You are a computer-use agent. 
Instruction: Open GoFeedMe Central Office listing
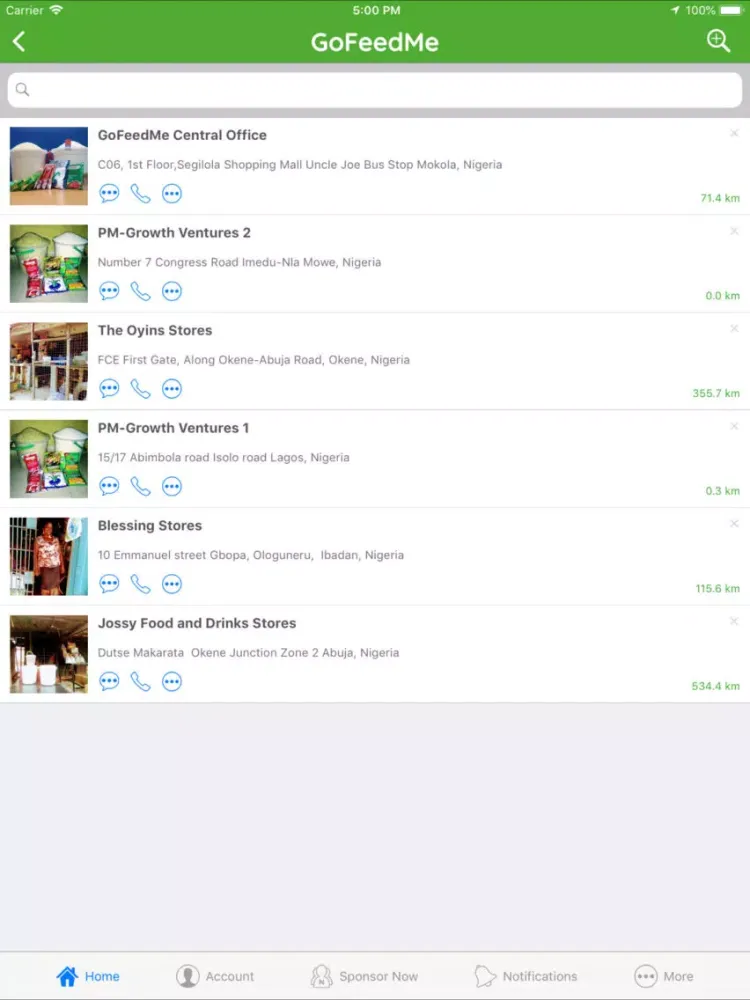click(182, 135)
